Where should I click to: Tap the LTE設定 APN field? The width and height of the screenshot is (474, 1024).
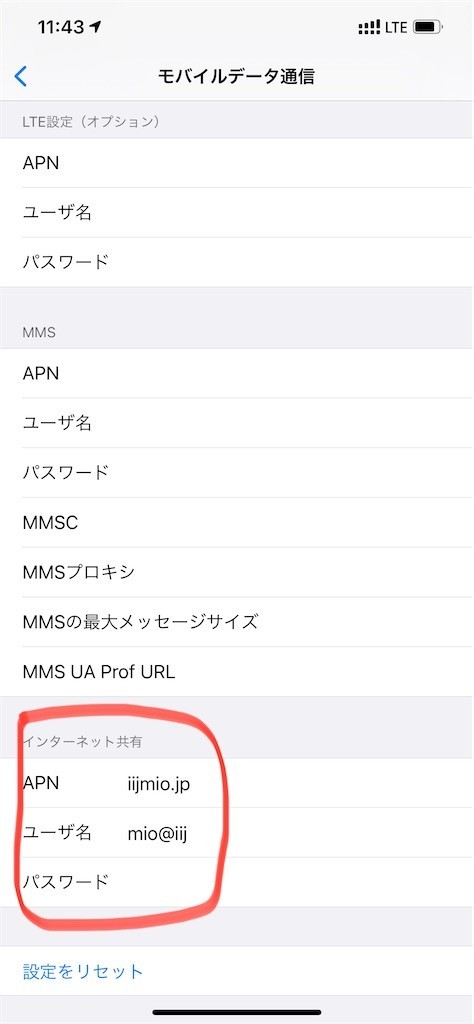[237, 163]
